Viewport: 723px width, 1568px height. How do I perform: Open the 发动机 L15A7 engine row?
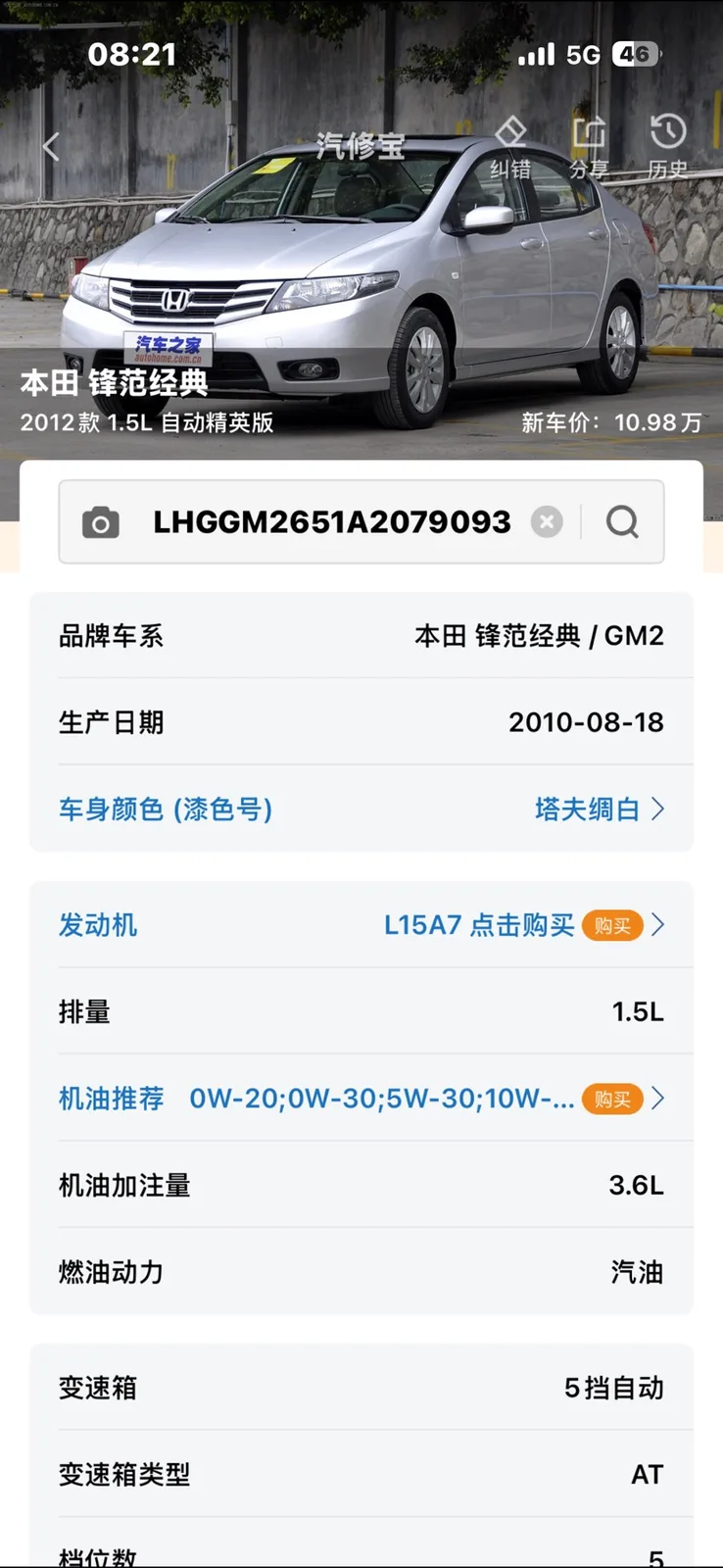361,925
